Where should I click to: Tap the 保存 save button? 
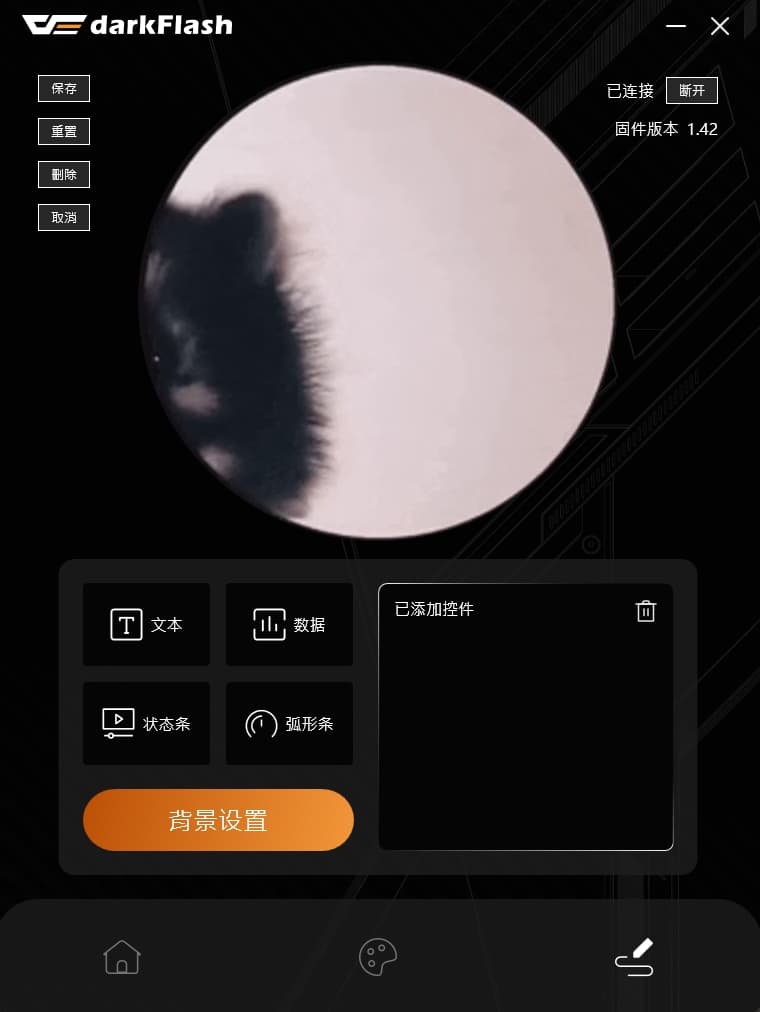point(64,88)
